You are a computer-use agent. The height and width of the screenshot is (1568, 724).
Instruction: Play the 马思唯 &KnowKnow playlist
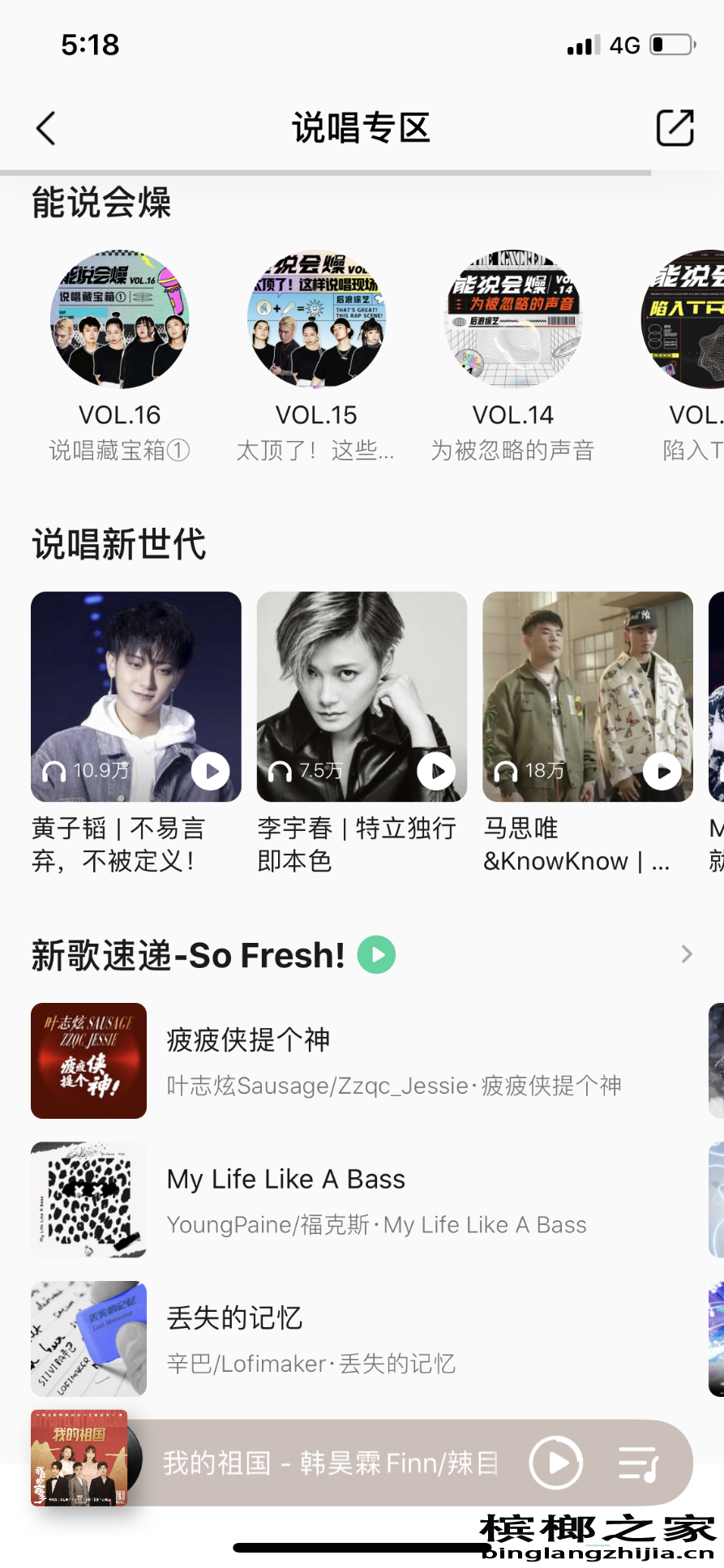tap(662, 771)
